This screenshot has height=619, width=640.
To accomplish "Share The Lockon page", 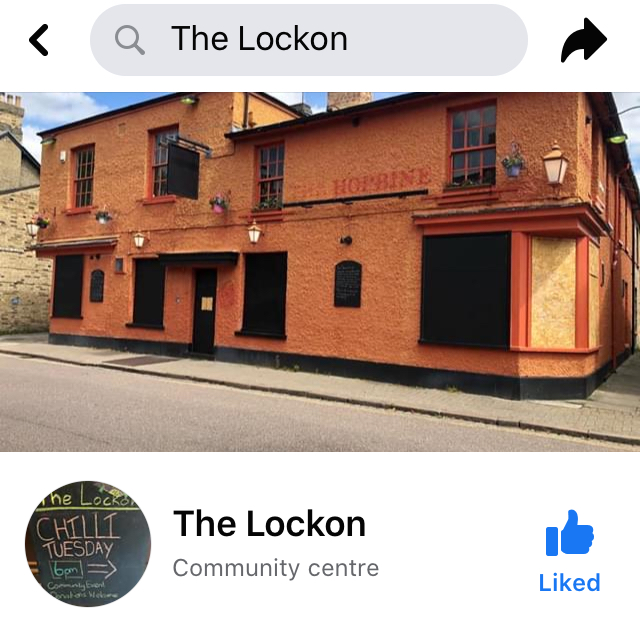I will [584, 40].
